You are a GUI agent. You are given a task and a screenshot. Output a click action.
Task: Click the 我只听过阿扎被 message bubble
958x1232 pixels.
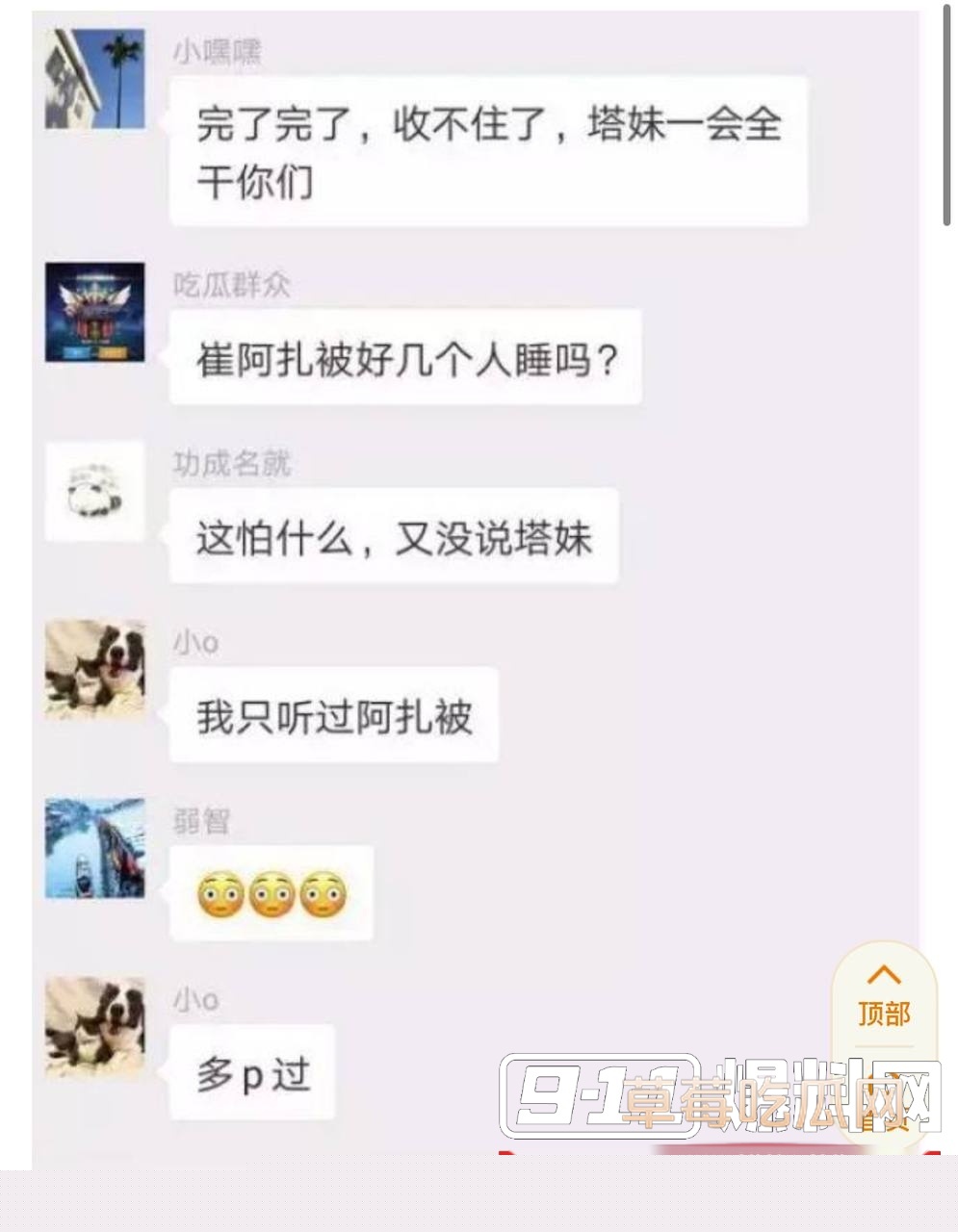point(334,714)
